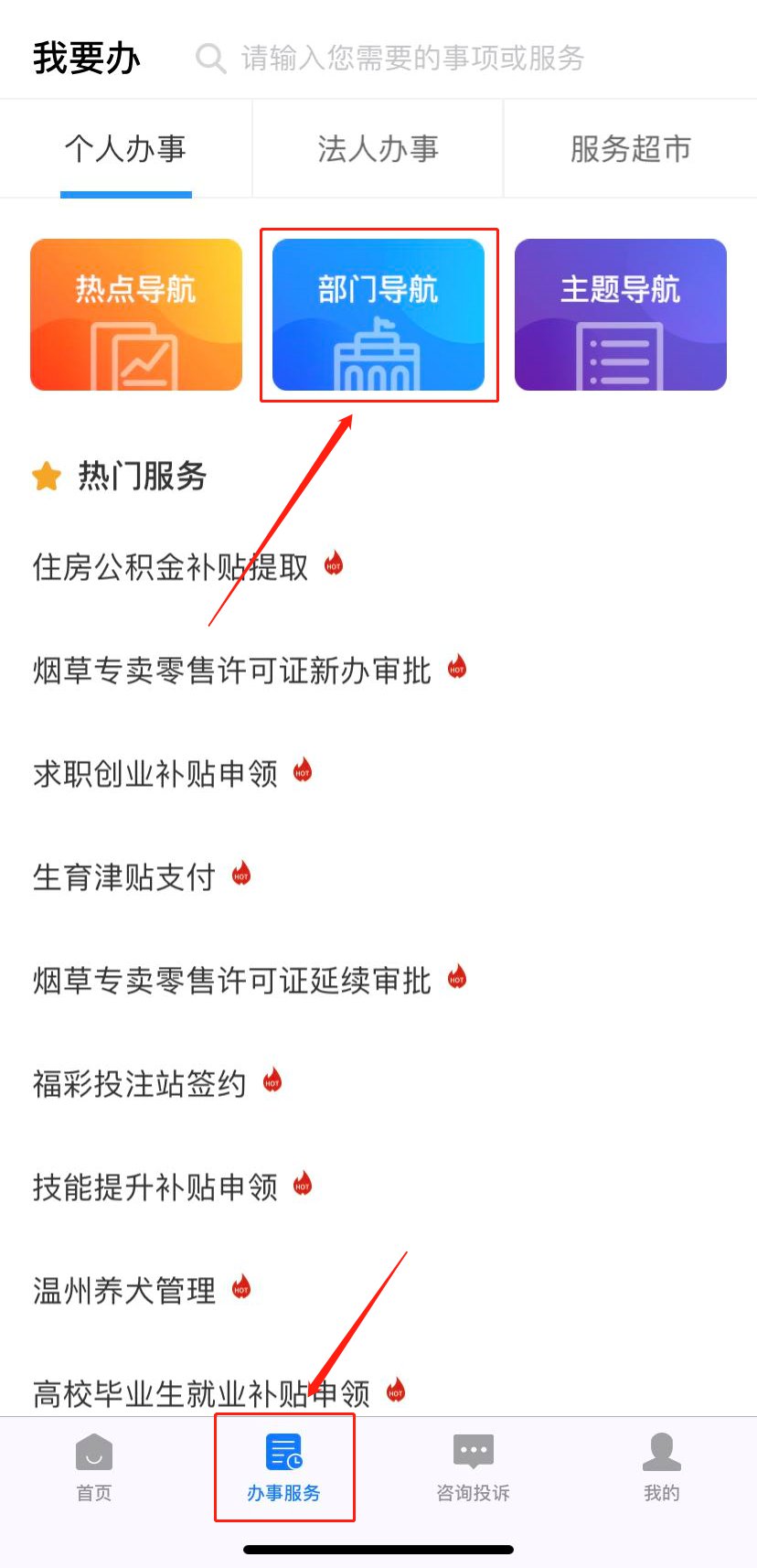Open 生育津贴支付 service
Screen dimensions: 757x1568
[124, 877]
